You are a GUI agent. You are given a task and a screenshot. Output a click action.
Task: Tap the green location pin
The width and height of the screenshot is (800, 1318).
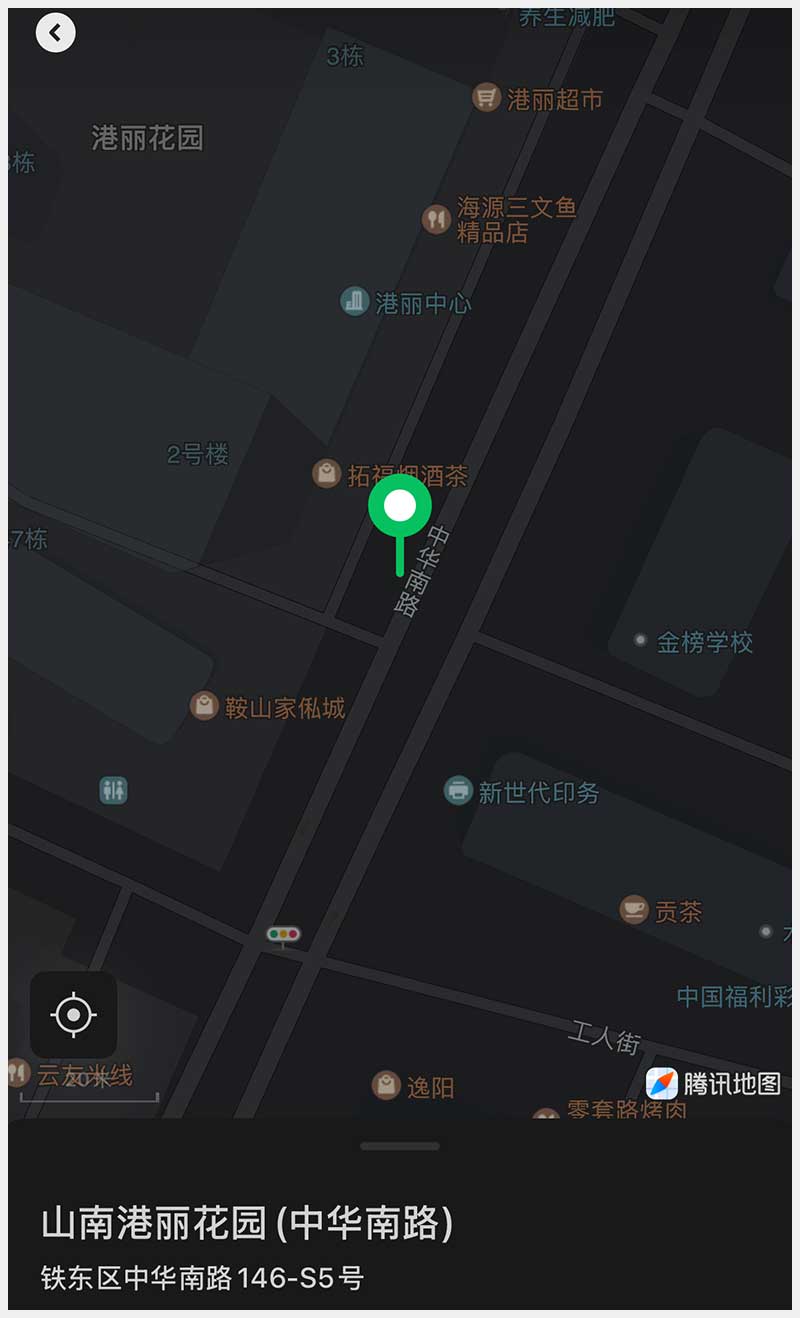coord(400,507)
